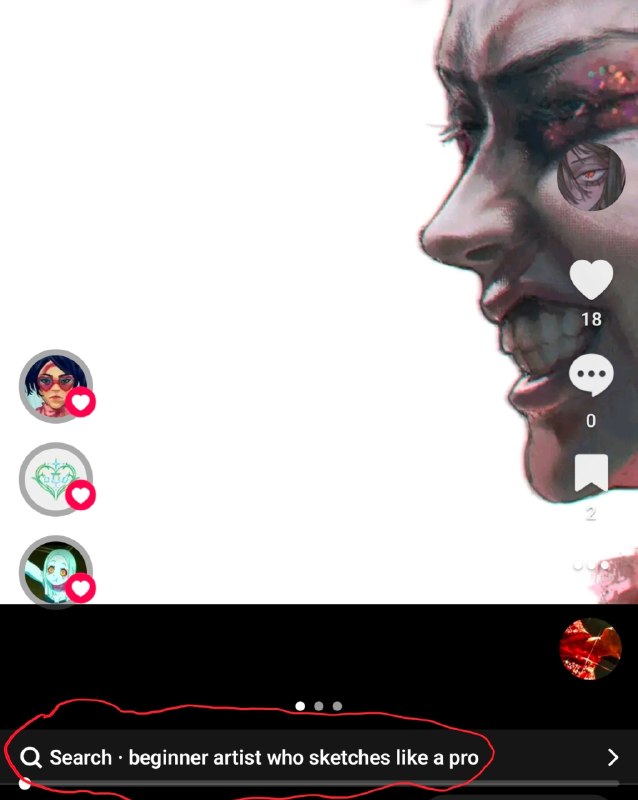Open the comments bubble
The height and width of the screenshot is (800, 638).
click(591, 375)
